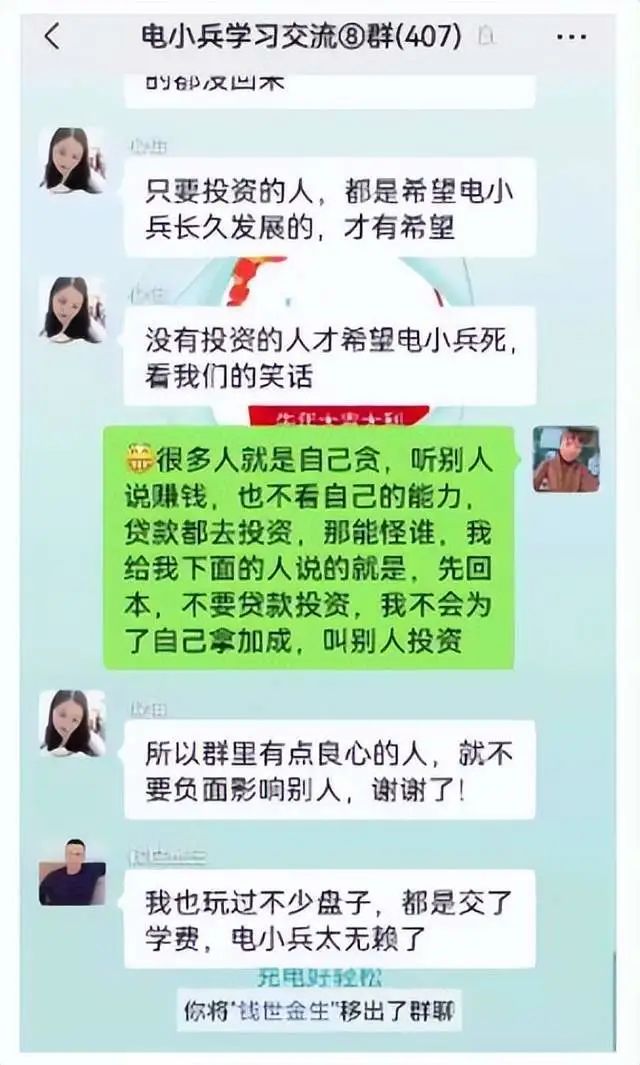This screenshot has width=640, height=1065.
Task: Open avatar beside '没有投资的人才希望' message
Action: click(x=72, y=310)
